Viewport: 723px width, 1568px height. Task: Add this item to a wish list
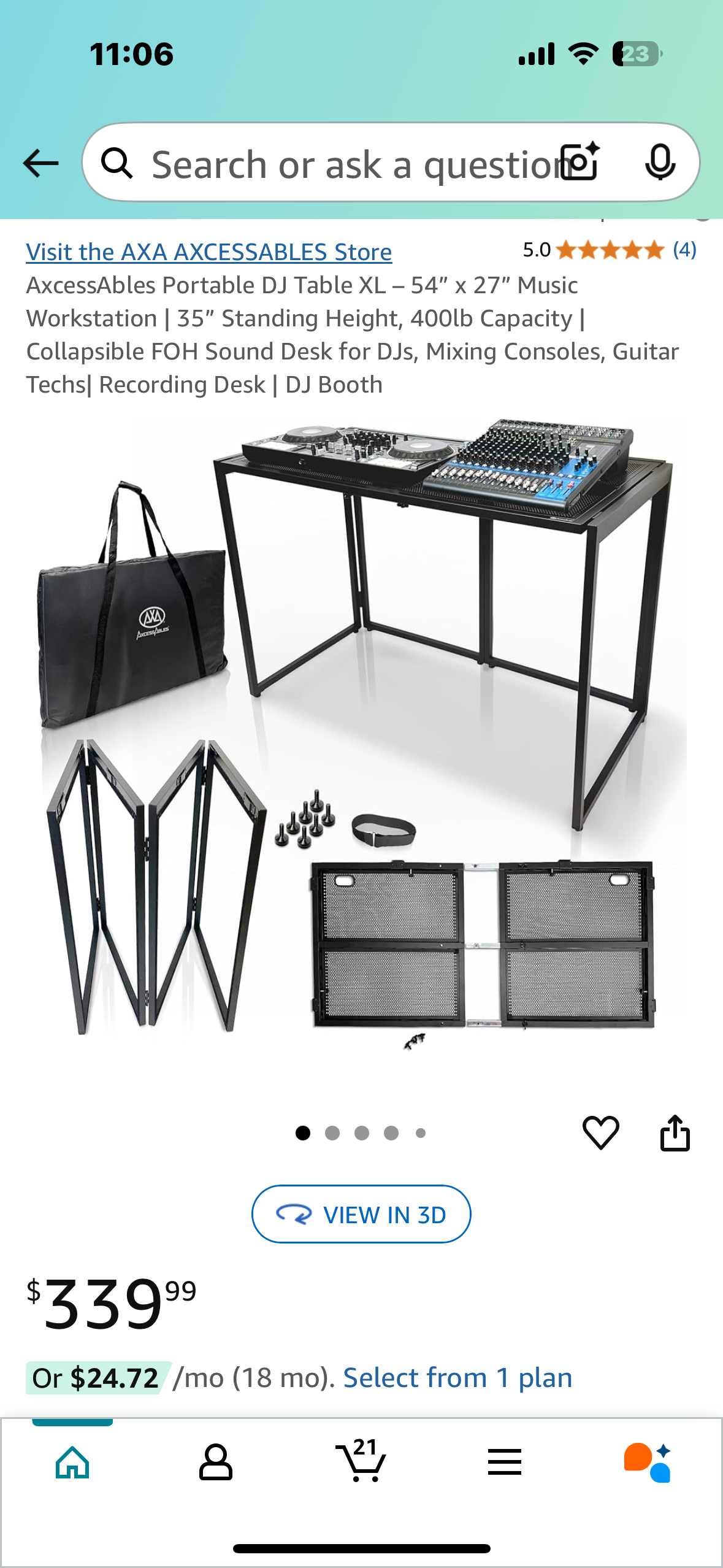point(600,1132)
